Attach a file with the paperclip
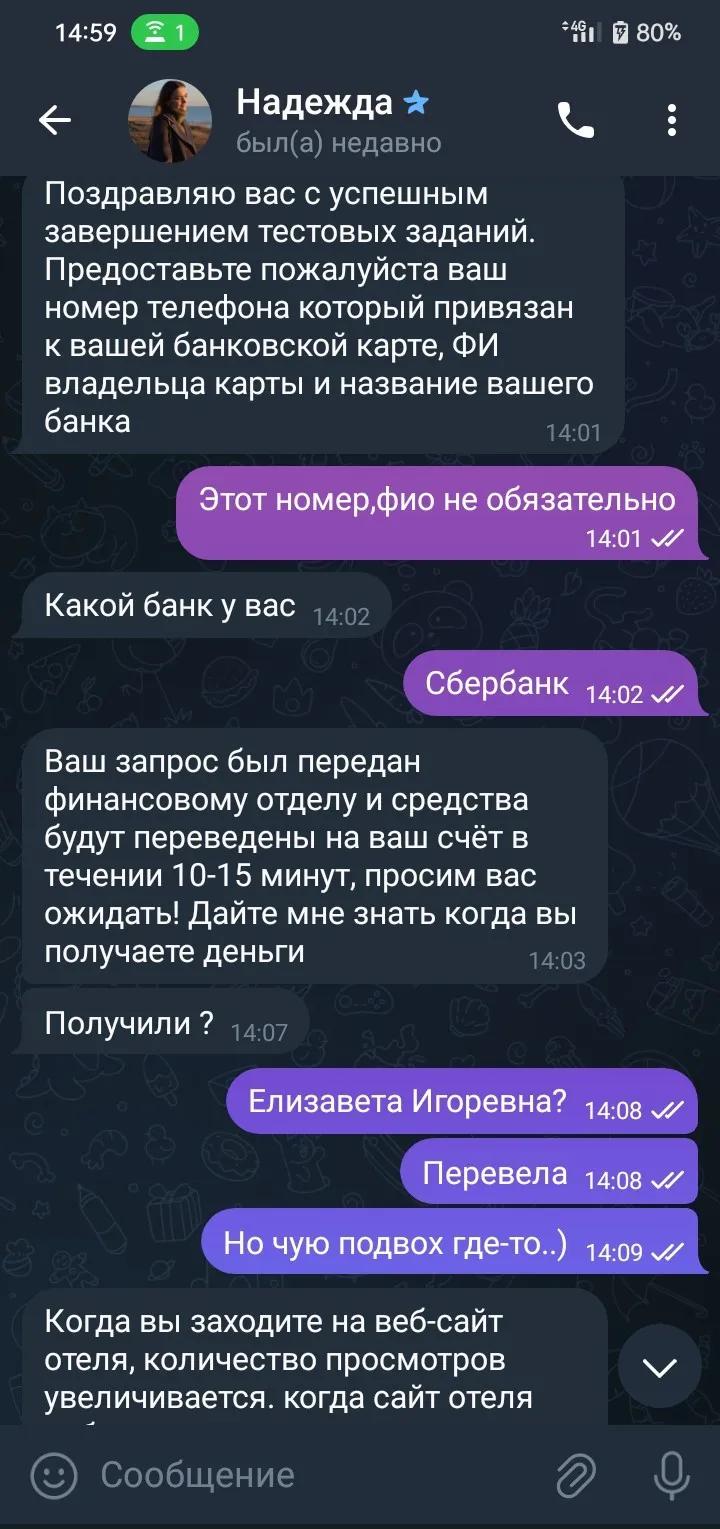Viewport: 720px width, 1529px height. tap(577, 1474)
